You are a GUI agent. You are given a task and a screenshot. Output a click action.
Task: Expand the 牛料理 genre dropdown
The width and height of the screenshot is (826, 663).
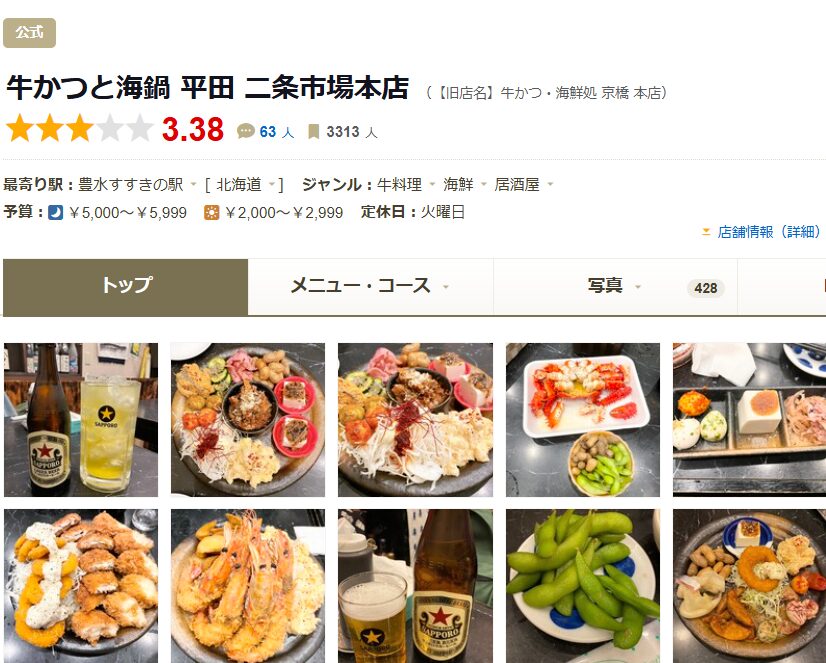432,185
